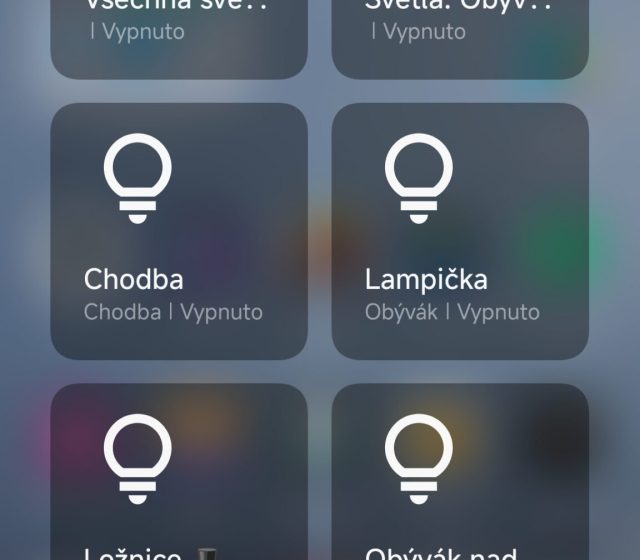Viewport: 640px width, 560px height.
Task: Turn on the Lampička light
Action: (x=460, y=231)
